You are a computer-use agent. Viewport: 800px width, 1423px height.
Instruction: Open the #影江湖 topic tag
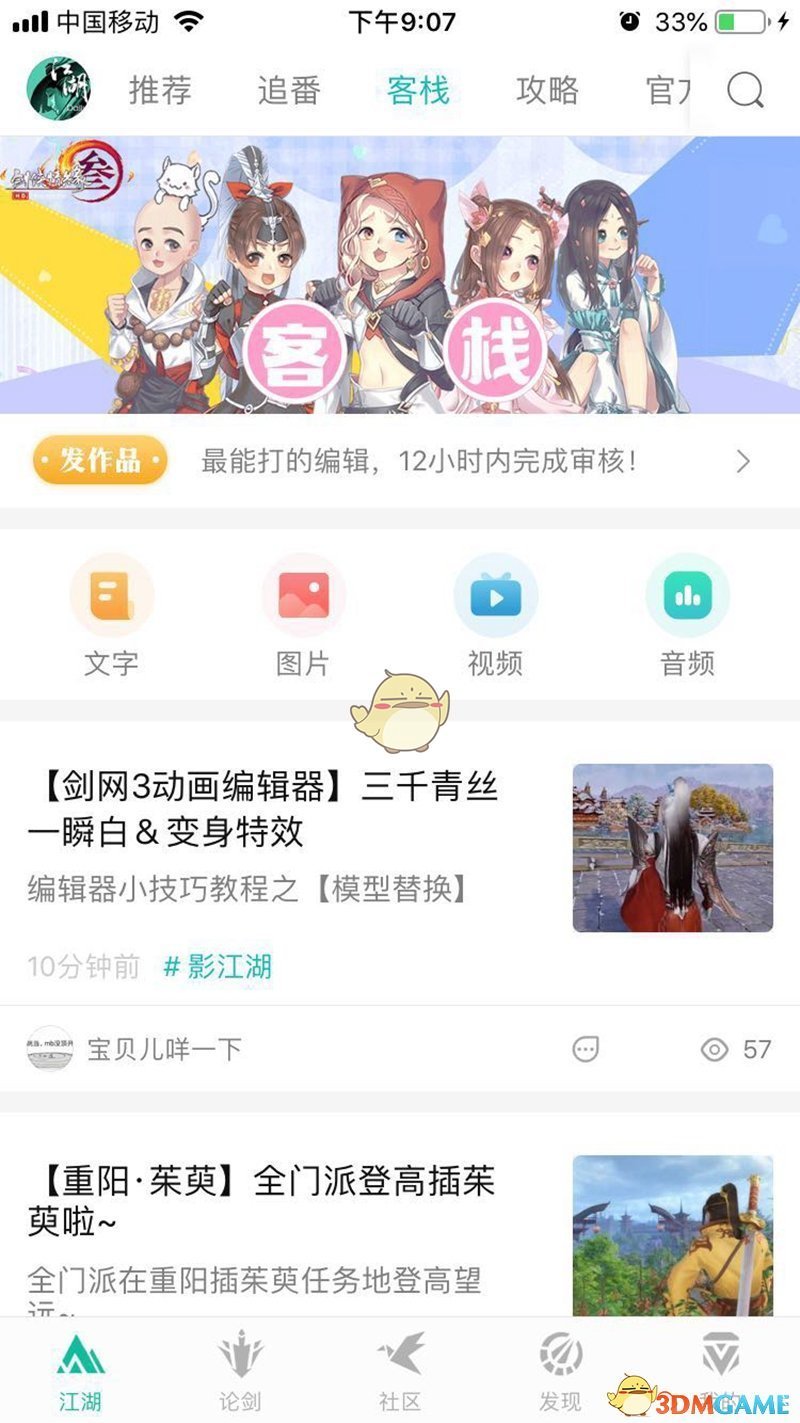pos(217,967)
